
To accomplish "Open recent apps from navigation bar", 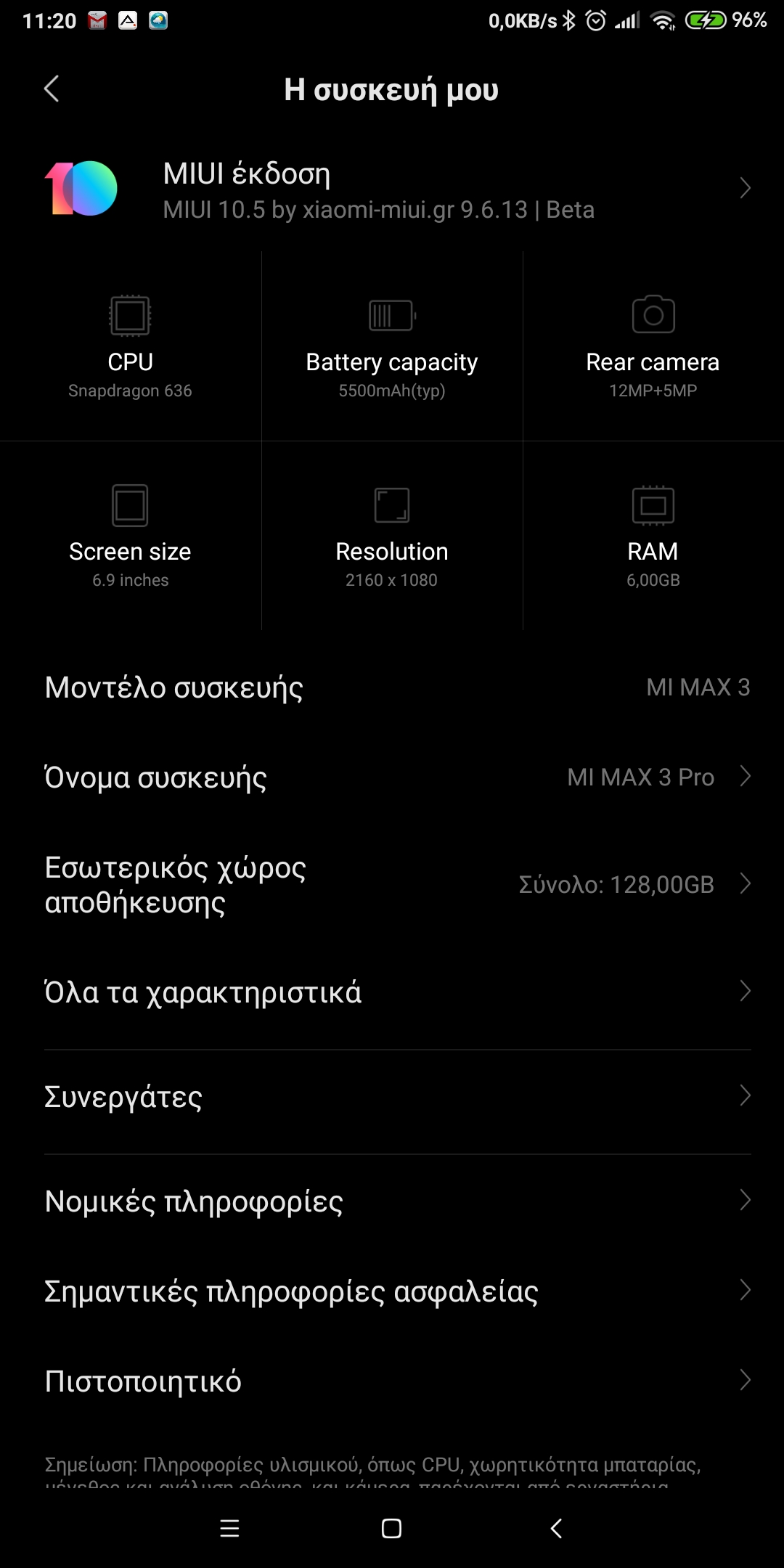I will point(229,1528).
